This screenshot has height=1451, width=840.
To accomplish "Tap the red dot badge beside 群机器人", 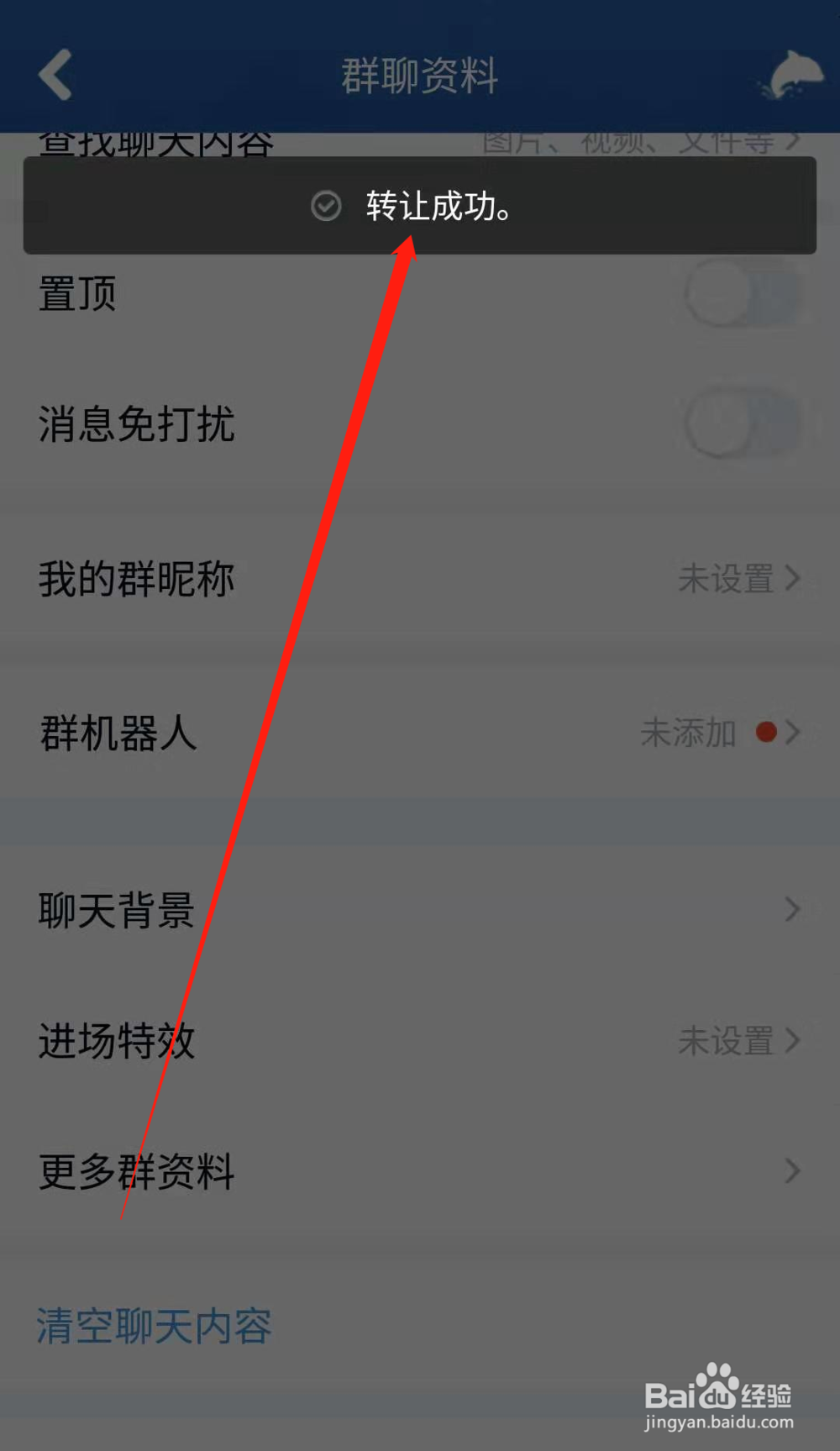I will pyautogui.click(x=766, y=733).
